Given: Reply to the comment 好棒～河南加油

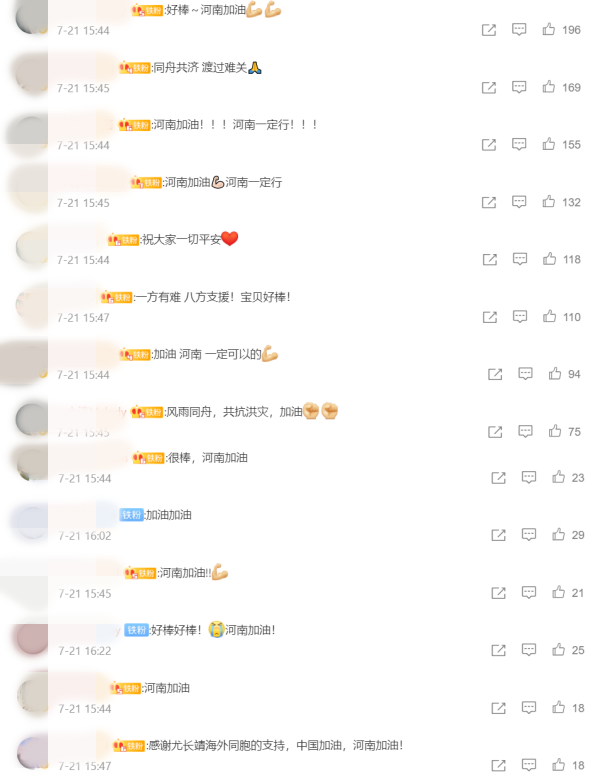Looking at the screenshot, I should pyautogui.click(x=519, y=30).
